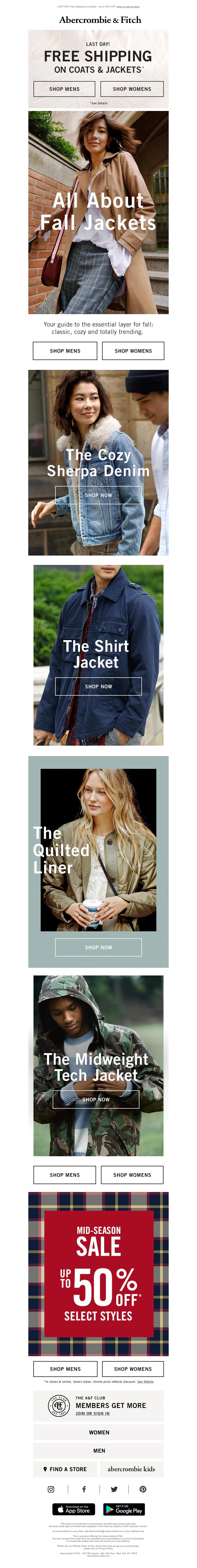The height and width of the screenshot is (1568, 197).
Task: Shop Mens under the Mid-Season Sale
Action: click(65, 1369)
